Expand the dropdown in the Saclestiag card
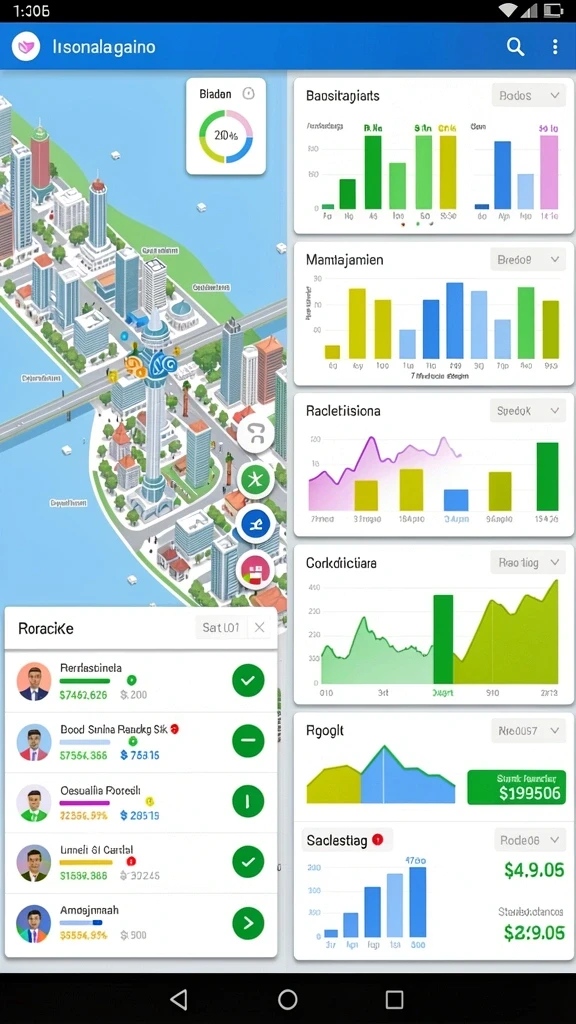576x1024 pixels. pos(529,840)
